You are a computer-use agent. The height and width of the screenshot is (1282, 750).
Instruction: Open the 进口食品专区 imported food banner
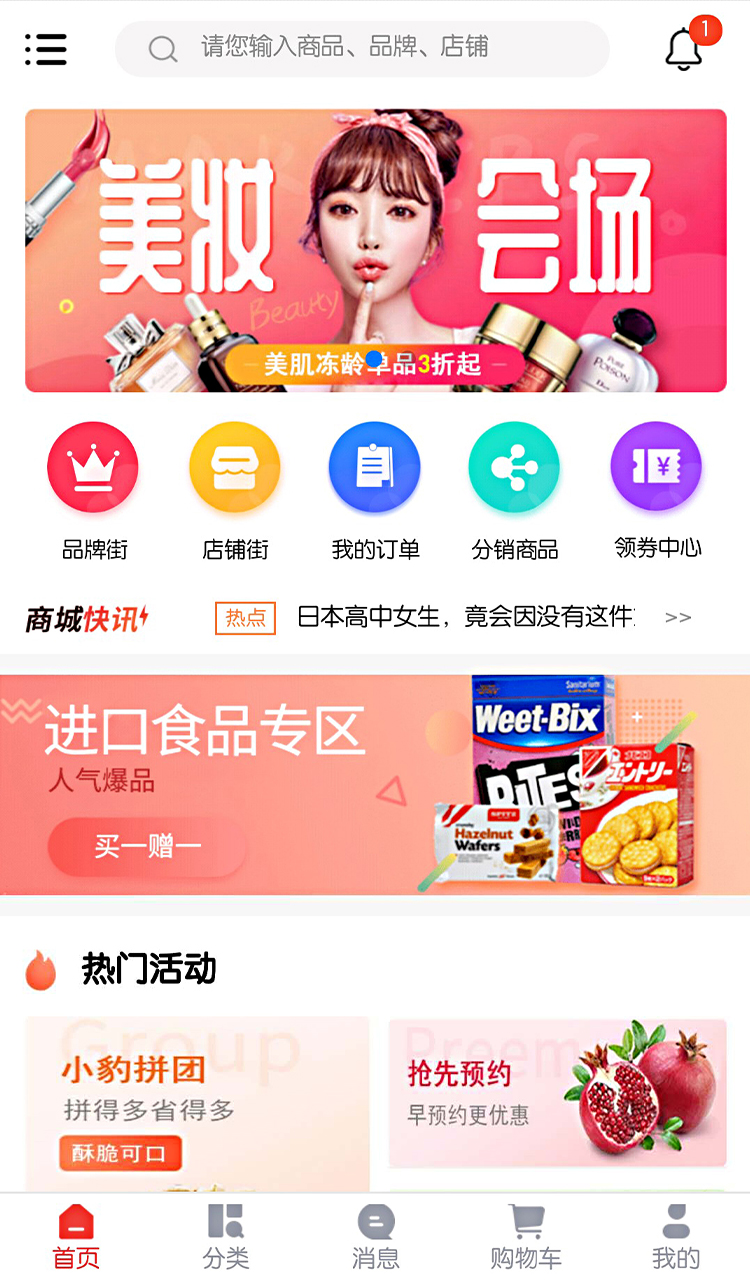375,785
